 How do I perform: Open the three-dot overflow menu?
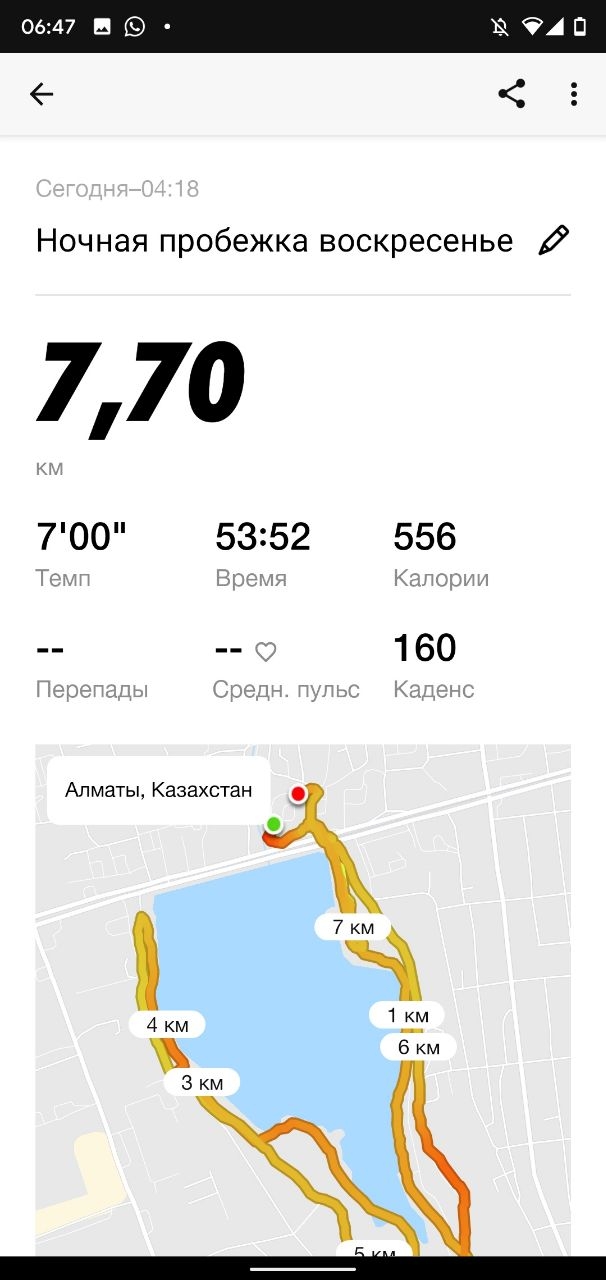[x=573, y=94]
